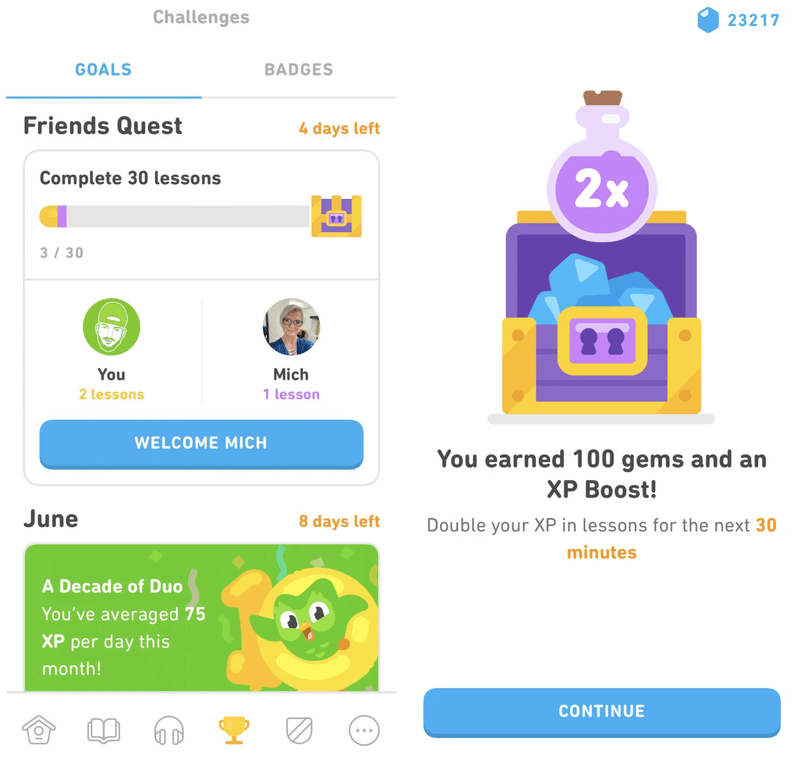Select the Goals tab
The image size is (800, 767).
point(104,70)
